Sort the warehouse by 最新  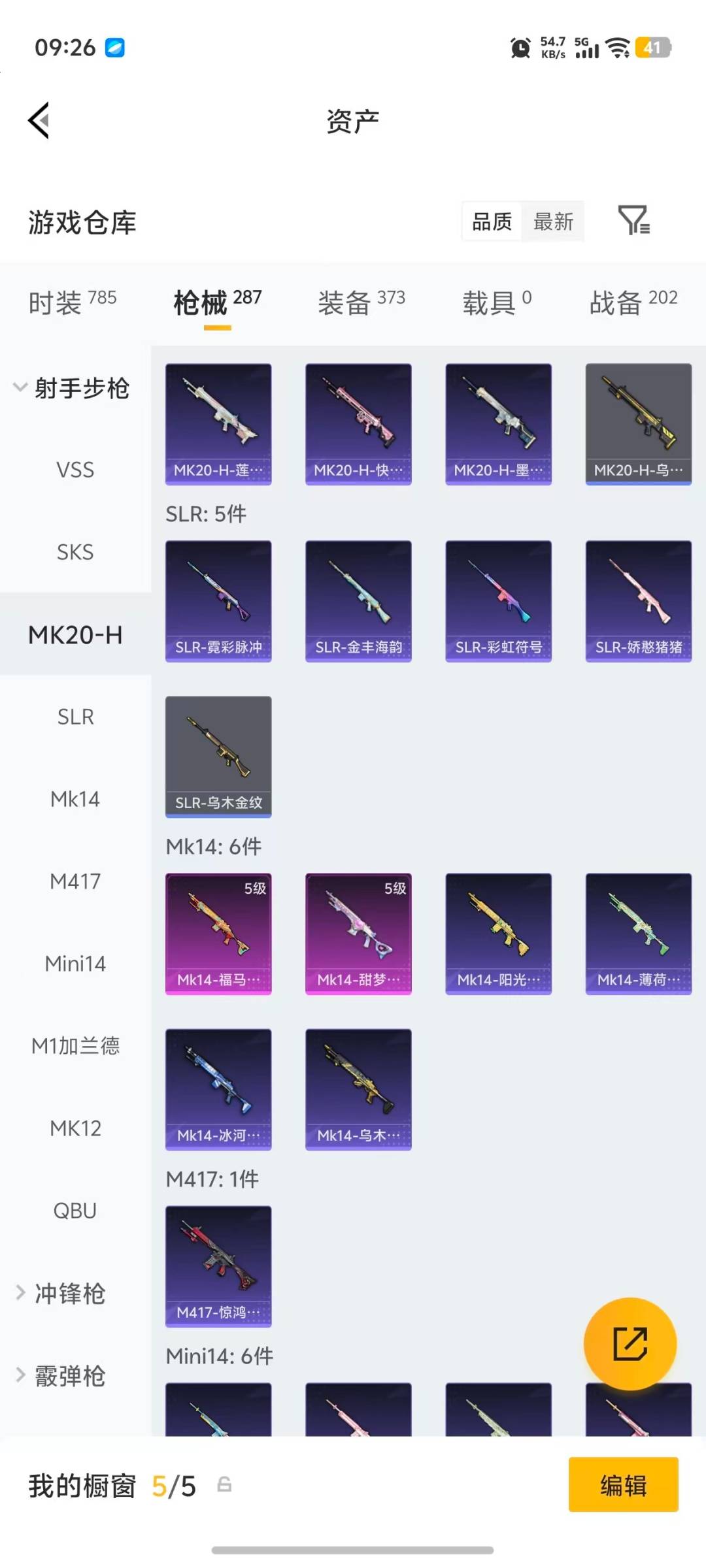point(553,221)
